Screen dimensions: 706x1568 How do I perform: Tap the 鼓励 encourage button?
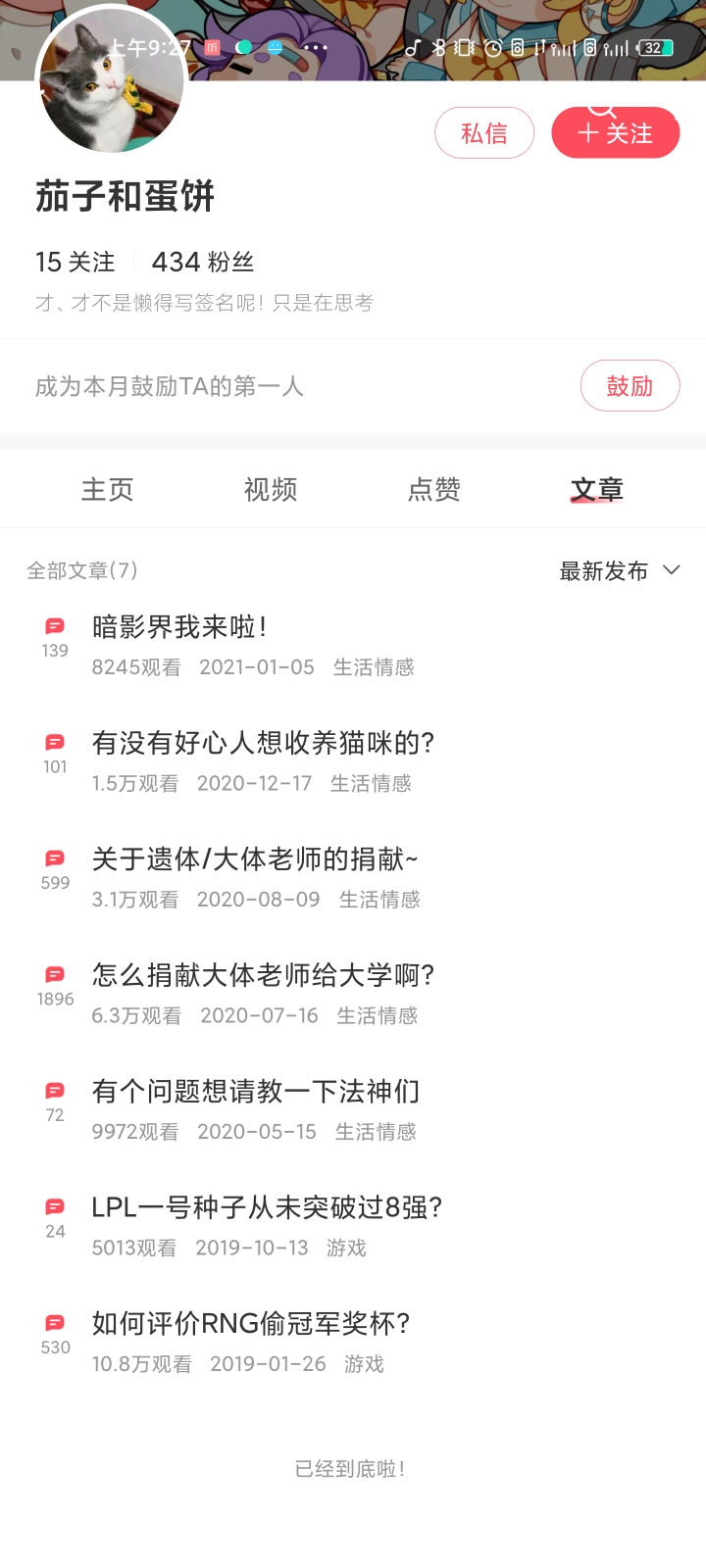pos(630,386)
